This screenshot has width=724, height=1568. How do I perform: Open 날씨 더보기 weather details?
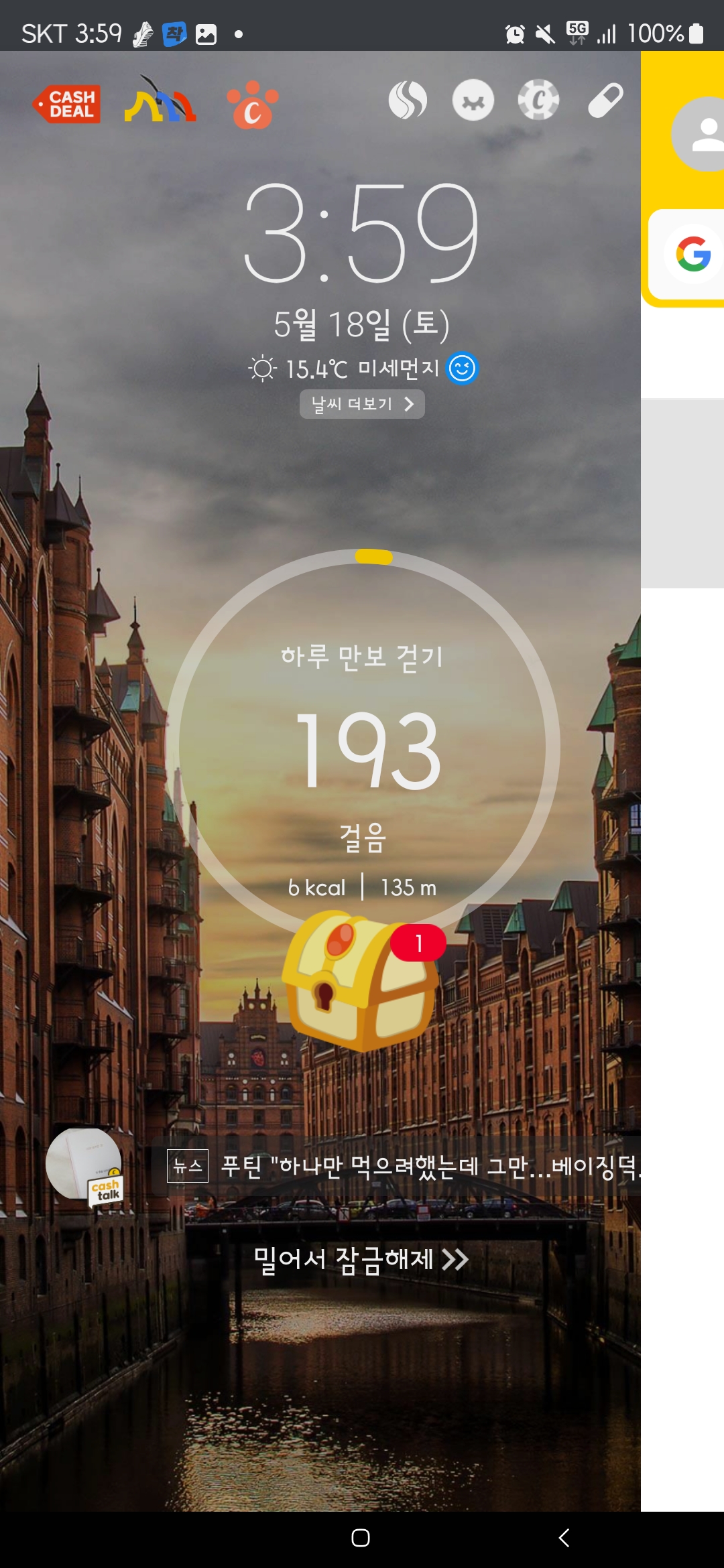[362, 404]
